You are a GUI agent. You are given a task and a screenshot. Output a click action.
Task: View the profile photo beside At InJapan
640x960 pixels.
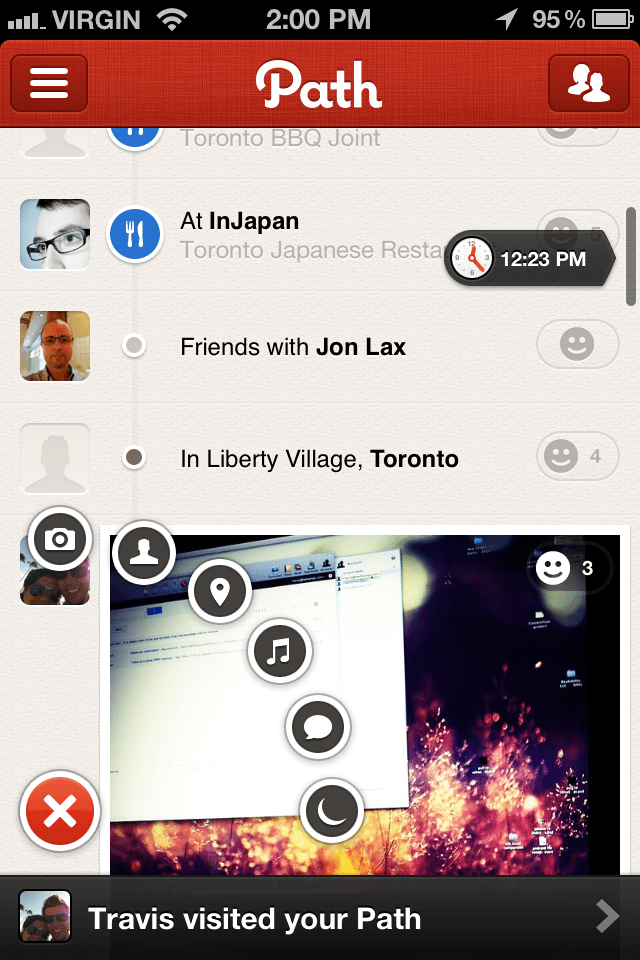[x=55, y=234]
